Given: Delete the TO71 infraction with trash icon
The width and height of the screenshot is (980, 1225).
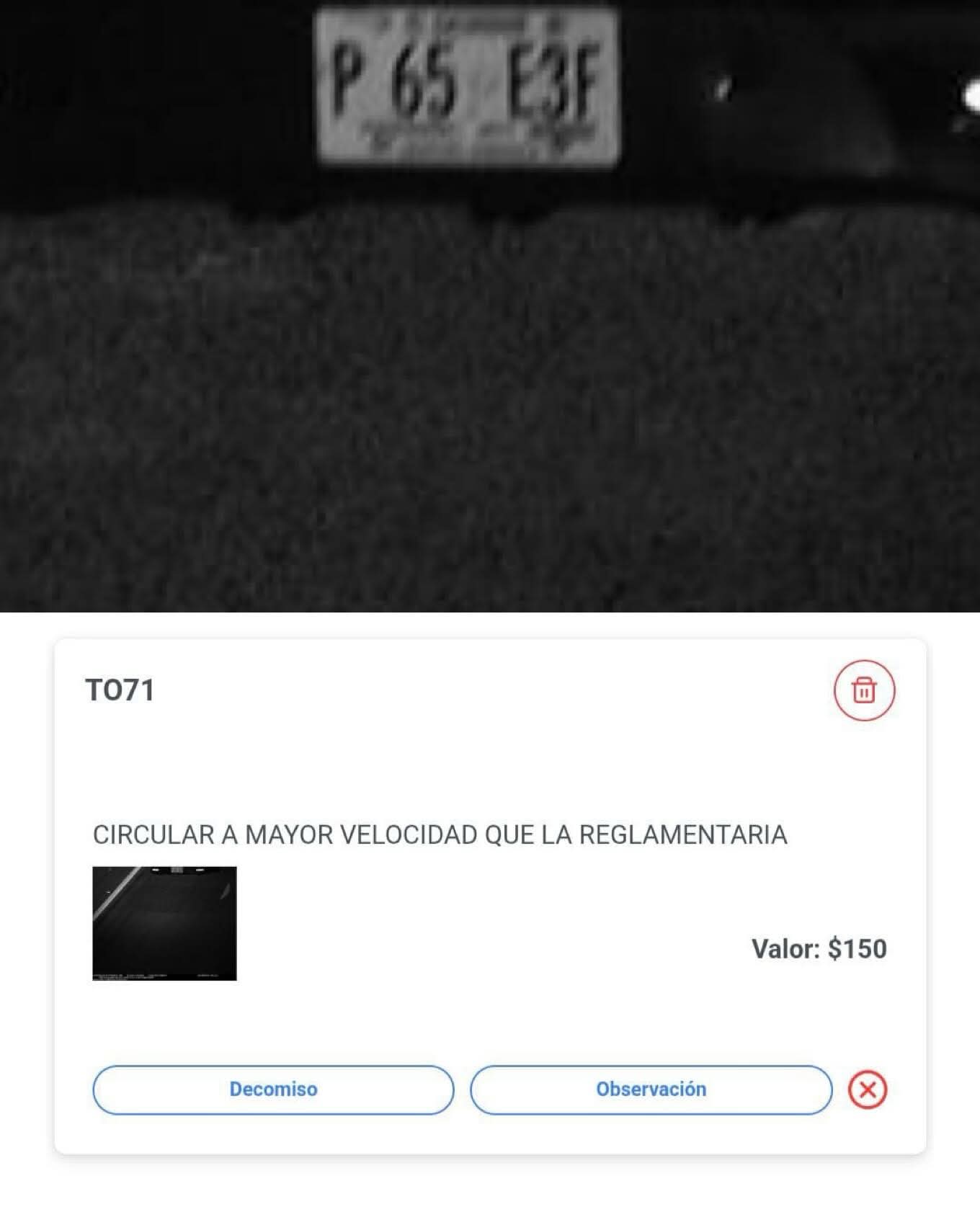Looking at the screenshot, I should click(x=864, y=690).
